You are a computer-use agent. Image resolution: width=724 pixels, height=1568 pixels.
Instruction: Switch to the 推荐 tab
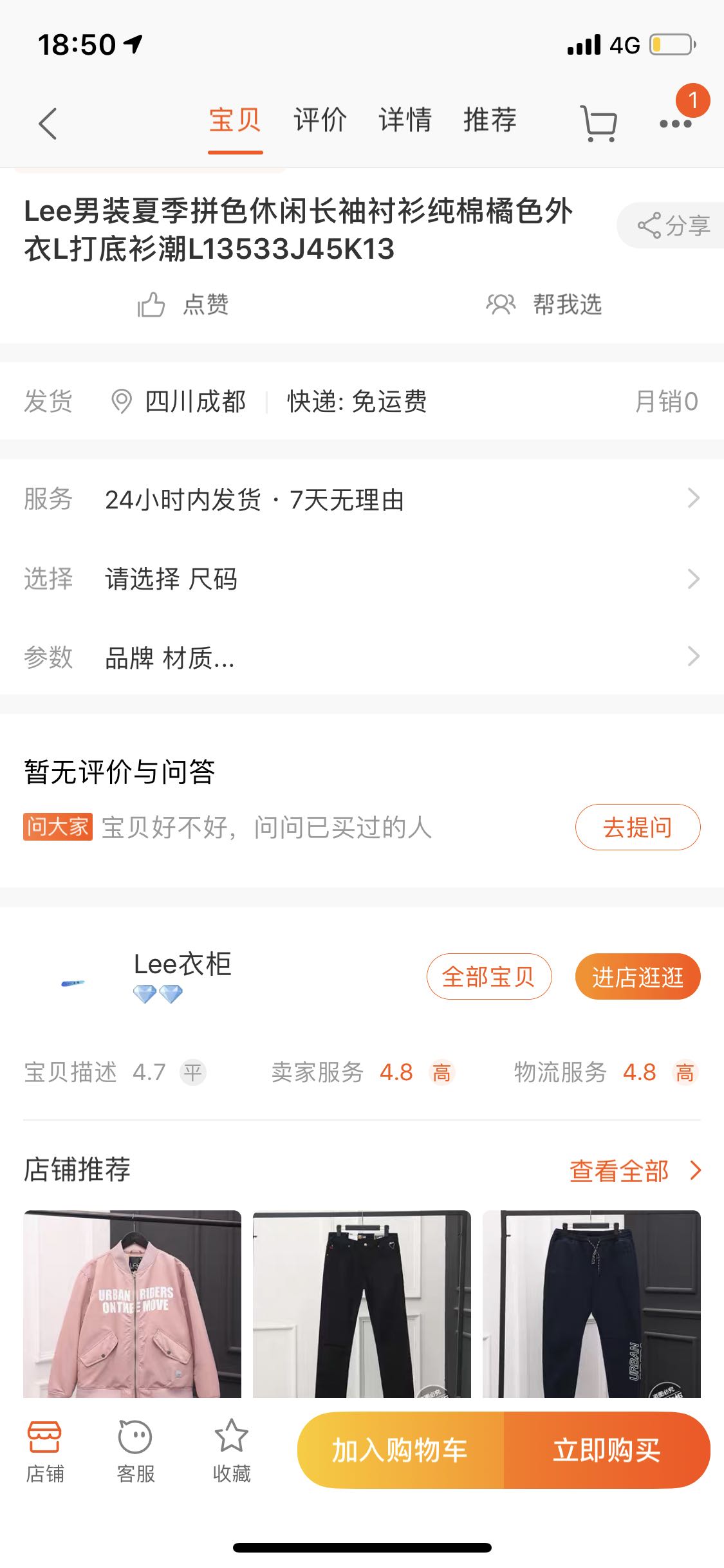coord(490,120)
